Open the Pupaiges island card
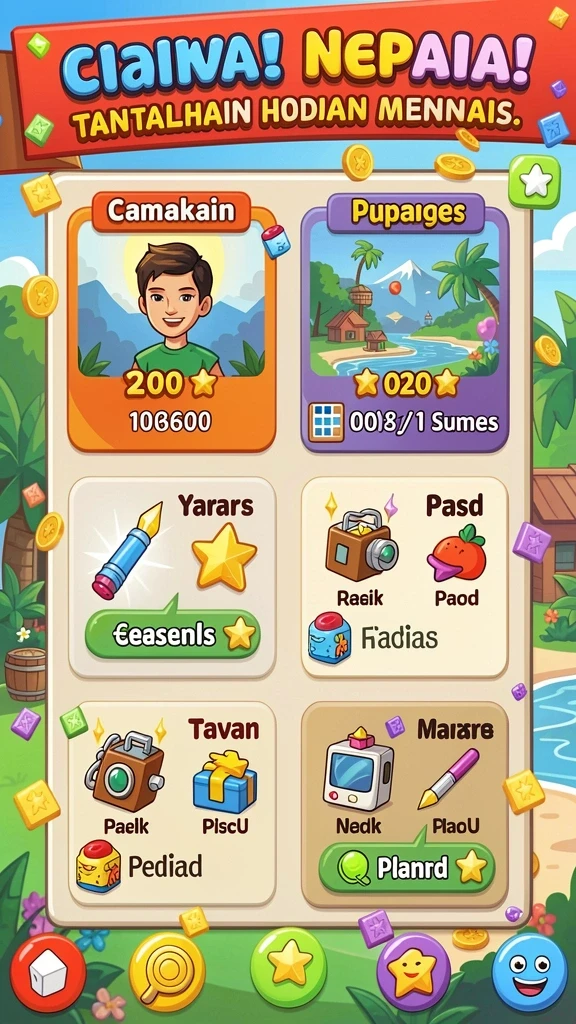Image resolution: width=576 pixels, height=1024 pixels. (x=404, y=323)
